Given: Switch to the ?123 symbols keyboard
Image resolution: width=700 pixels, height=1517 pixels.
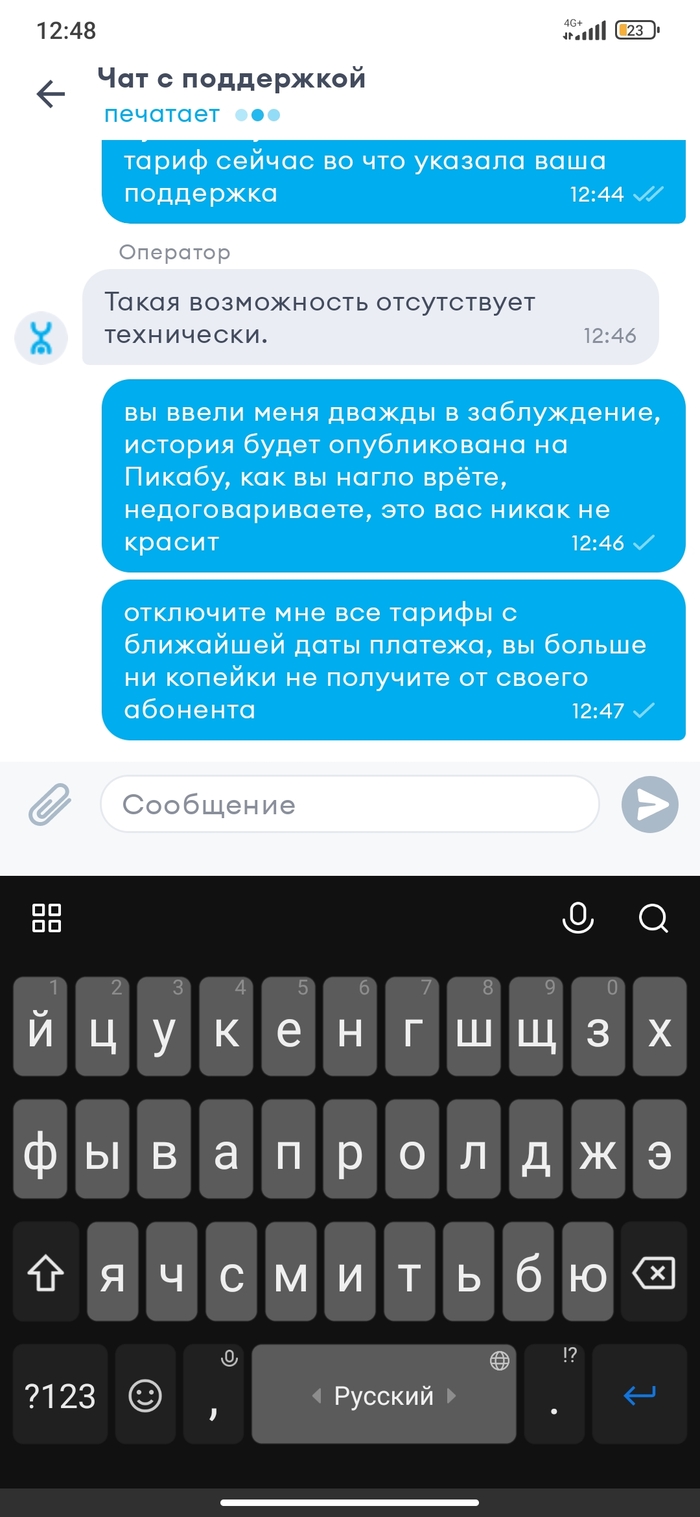Looking at the screenshot, I should [x=60, y=1396].
